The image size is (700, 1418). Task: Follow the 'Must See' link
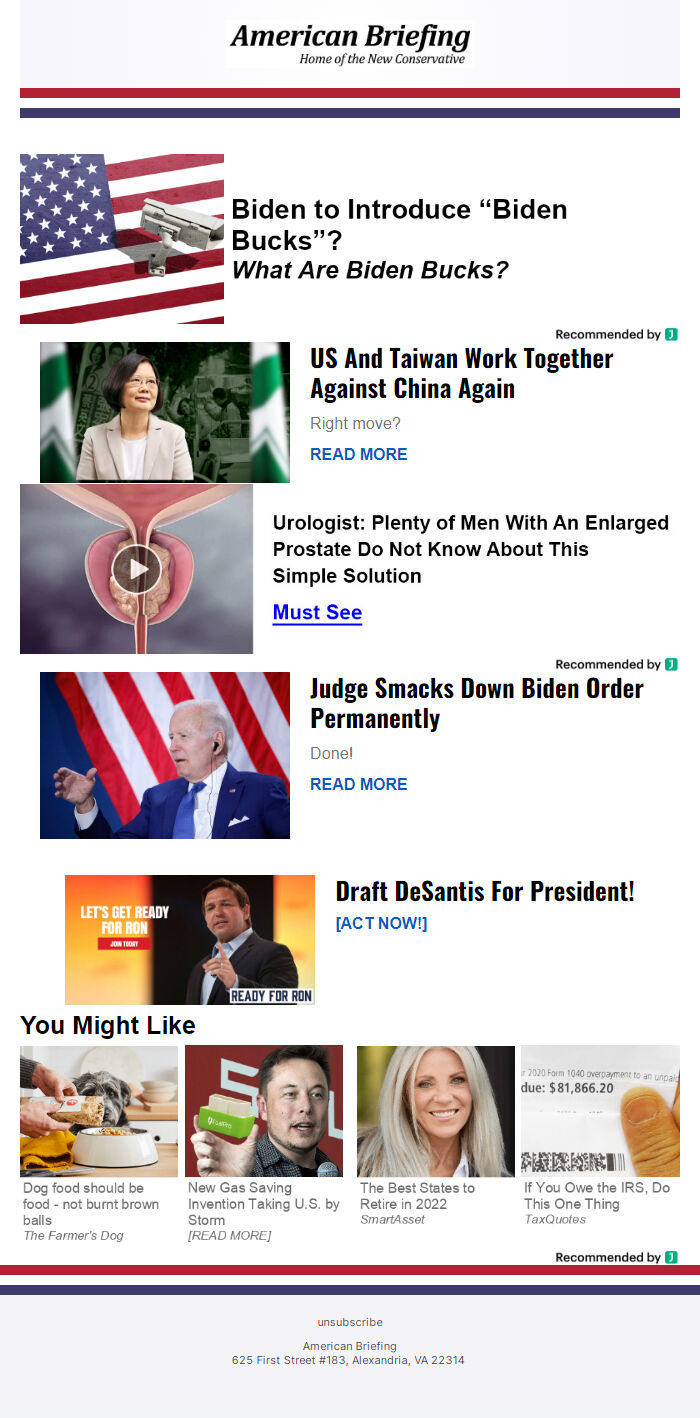point(317,612)
